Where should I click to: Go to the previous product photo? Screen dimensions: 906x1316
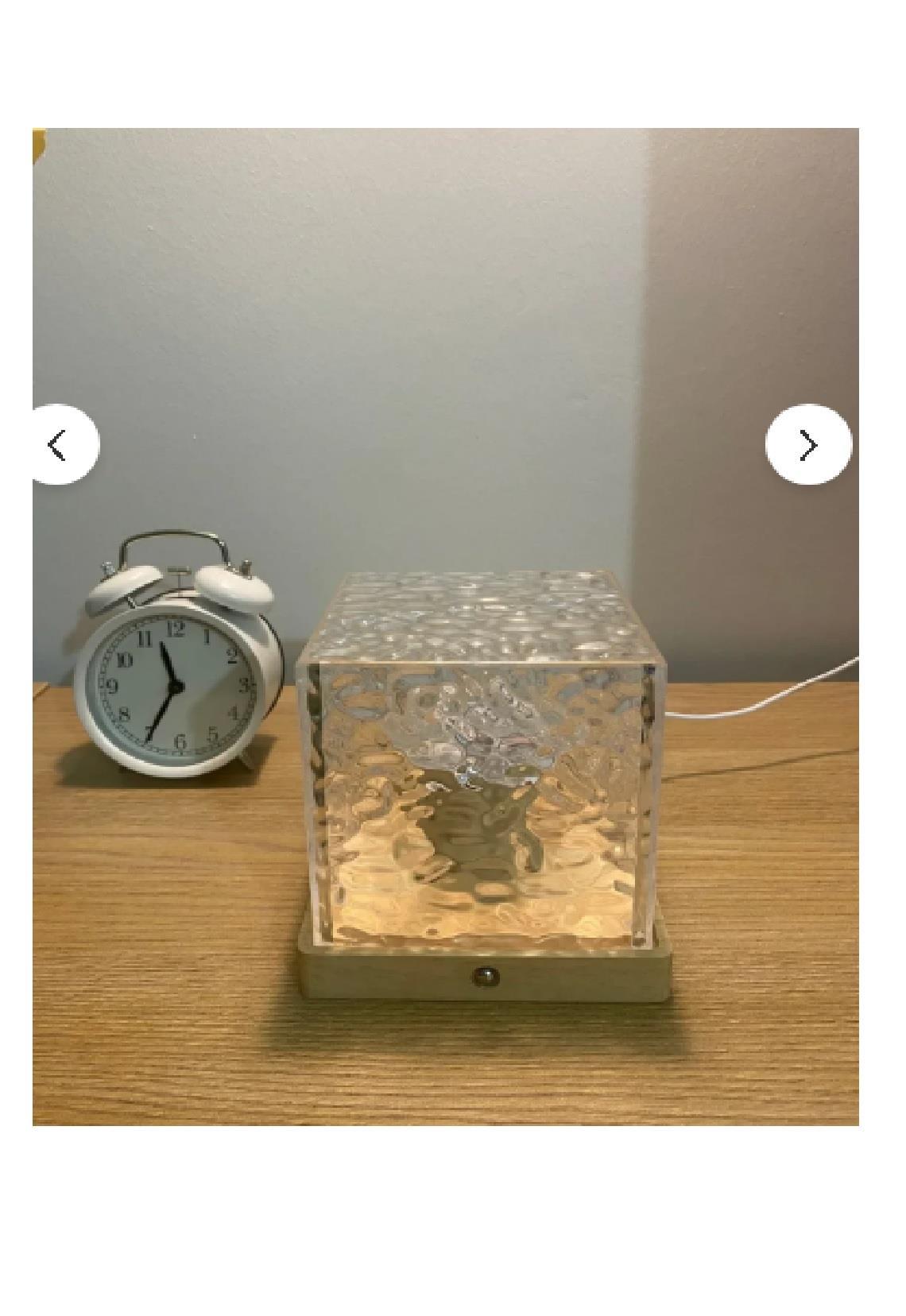[60, 445]
